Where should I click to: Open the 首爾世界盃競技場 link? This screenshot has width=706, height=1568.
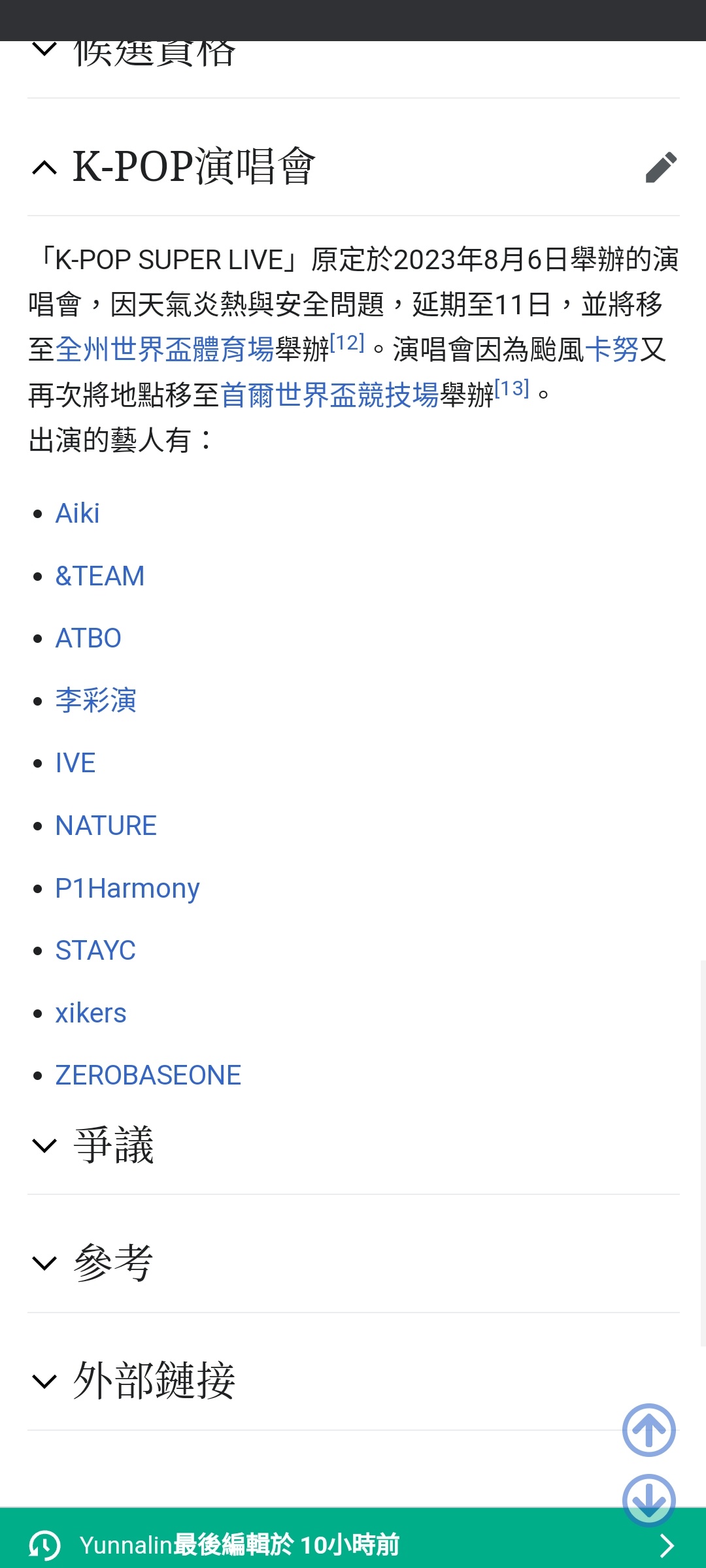[x=329, y=395]
